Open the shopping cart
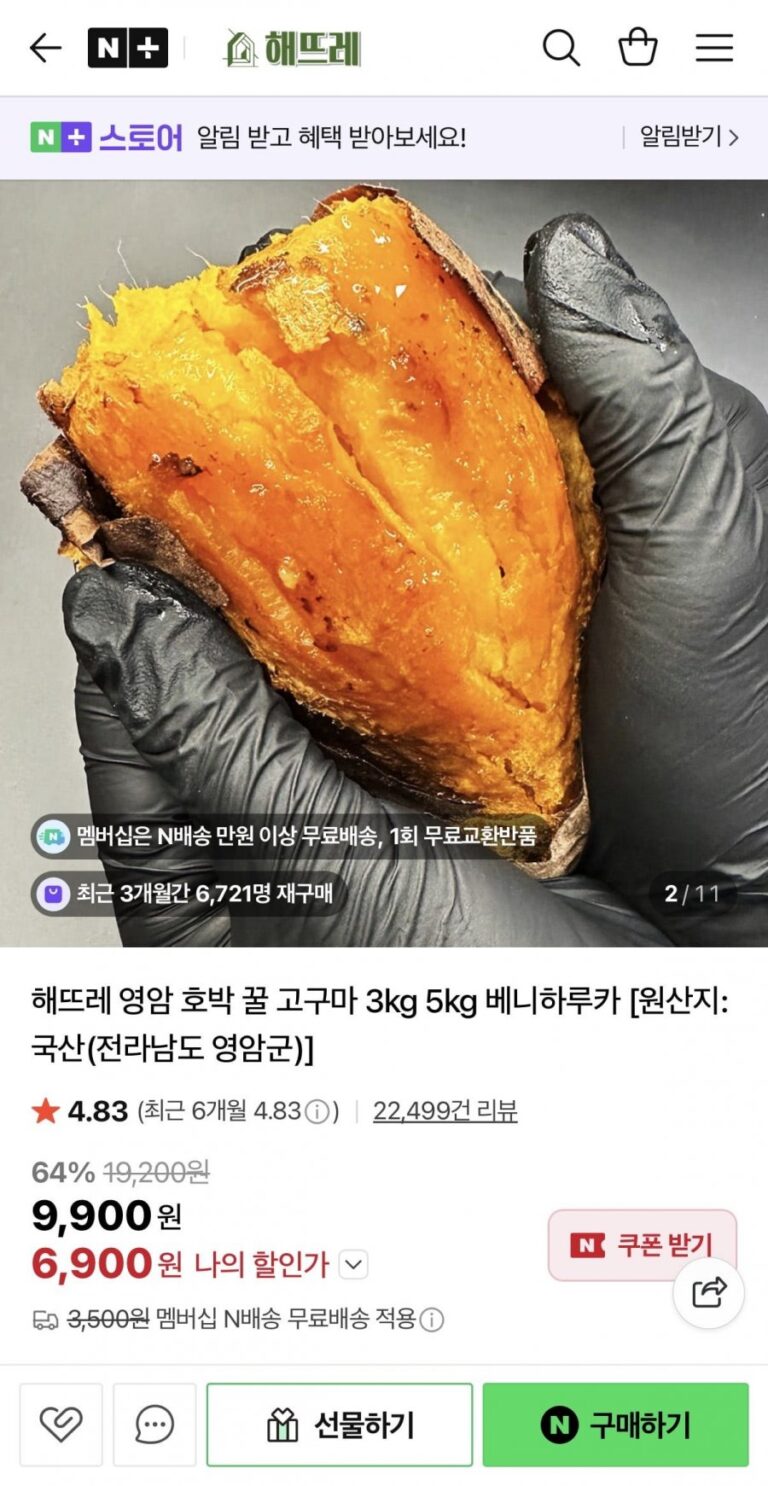 tap(638, 48)
